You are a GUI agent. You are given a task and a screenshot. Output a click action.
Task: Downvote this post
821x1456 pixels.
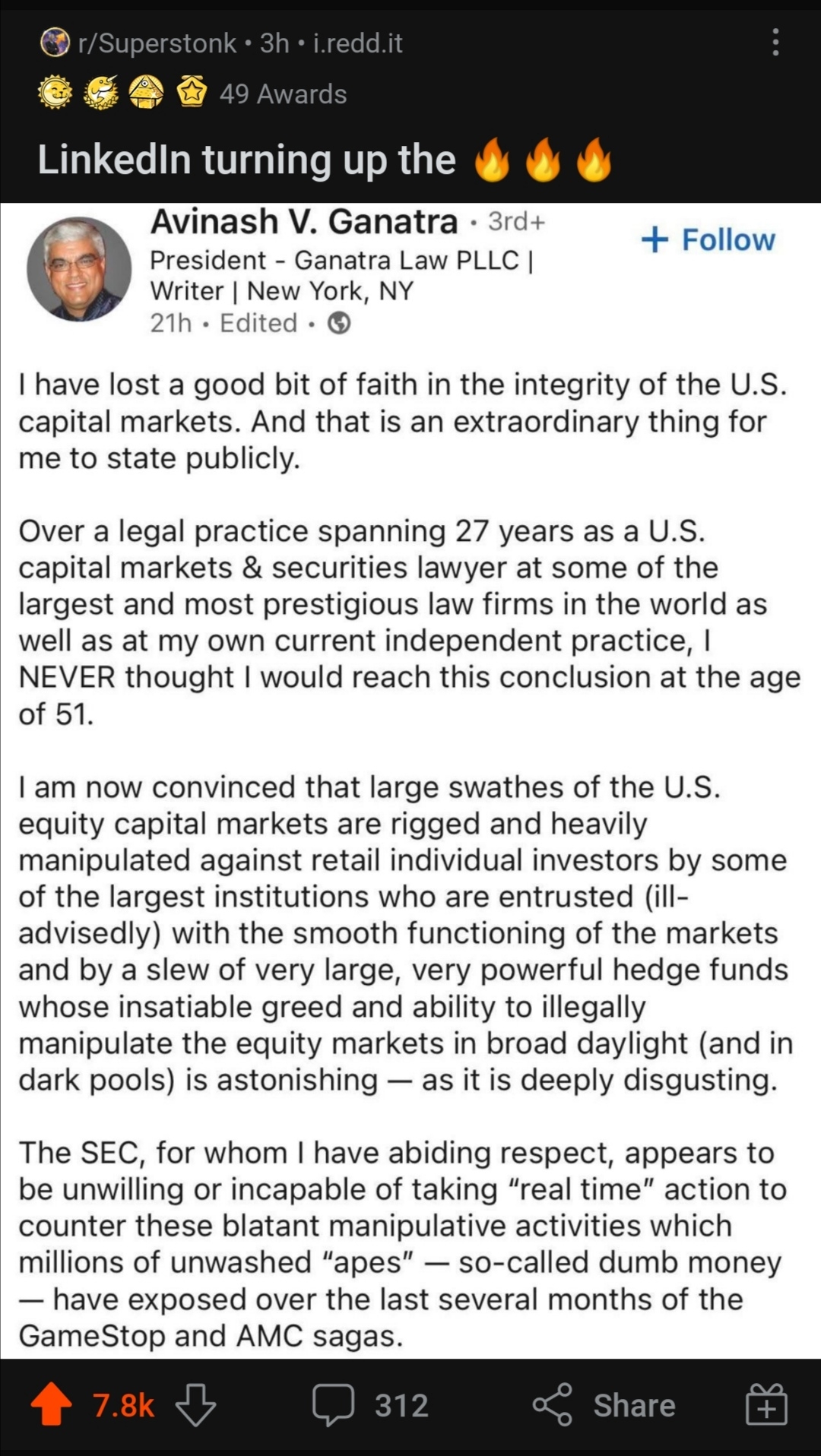(x=195, y=1404)
